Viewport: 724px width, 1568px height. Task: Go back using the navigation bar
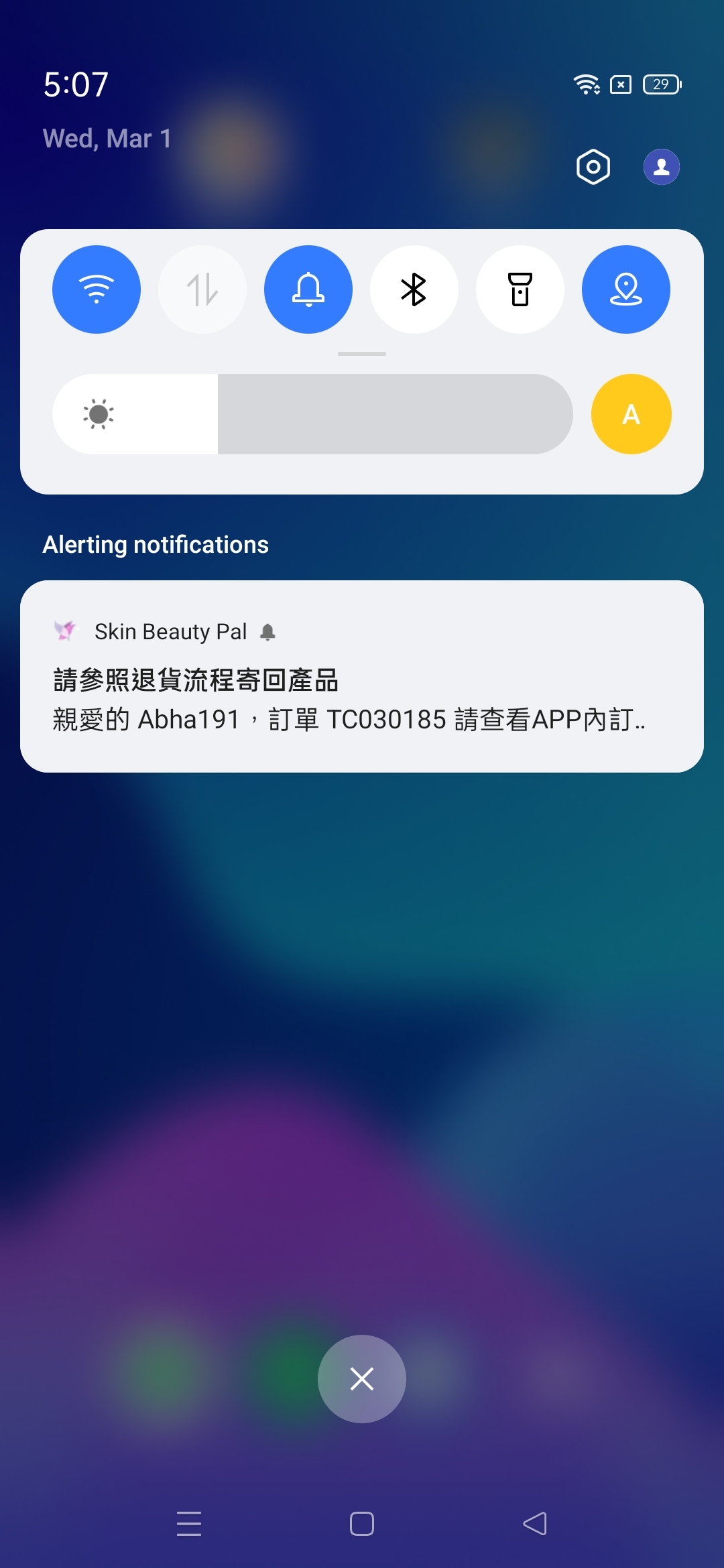click(535, 1524)
